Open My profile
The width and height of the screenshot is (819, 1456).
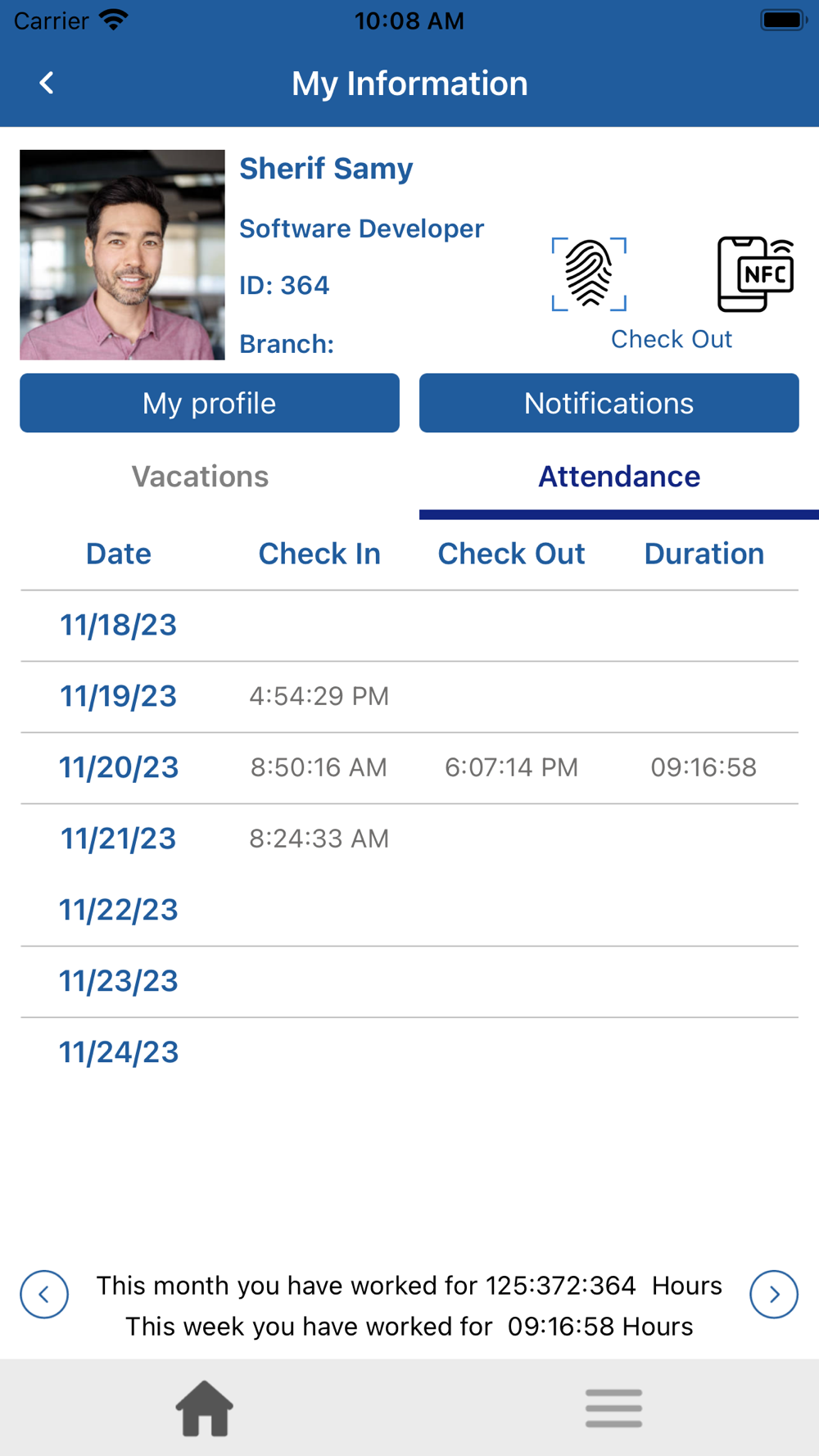tap(210, 403)
